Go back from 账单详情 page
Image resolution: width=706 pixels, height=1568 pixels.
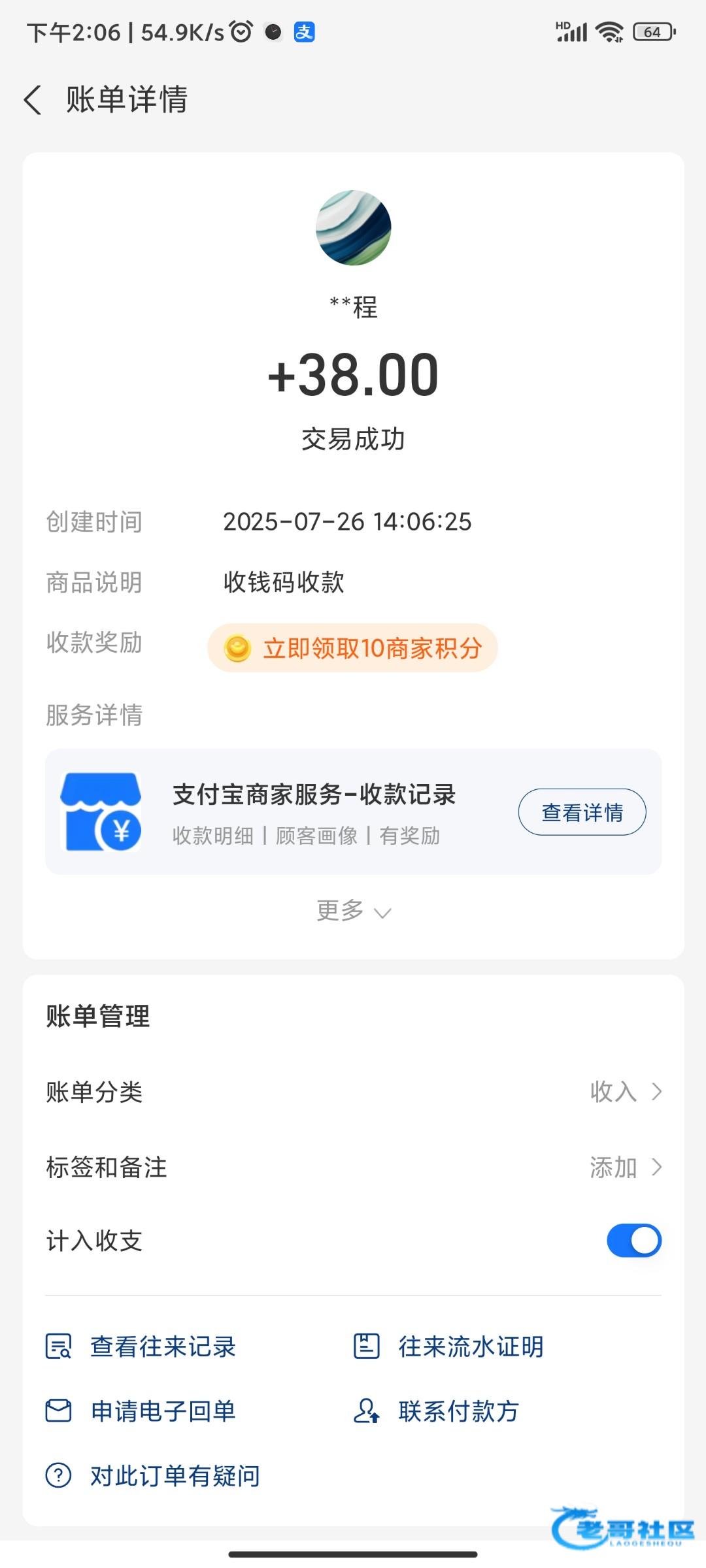[33, 100]
